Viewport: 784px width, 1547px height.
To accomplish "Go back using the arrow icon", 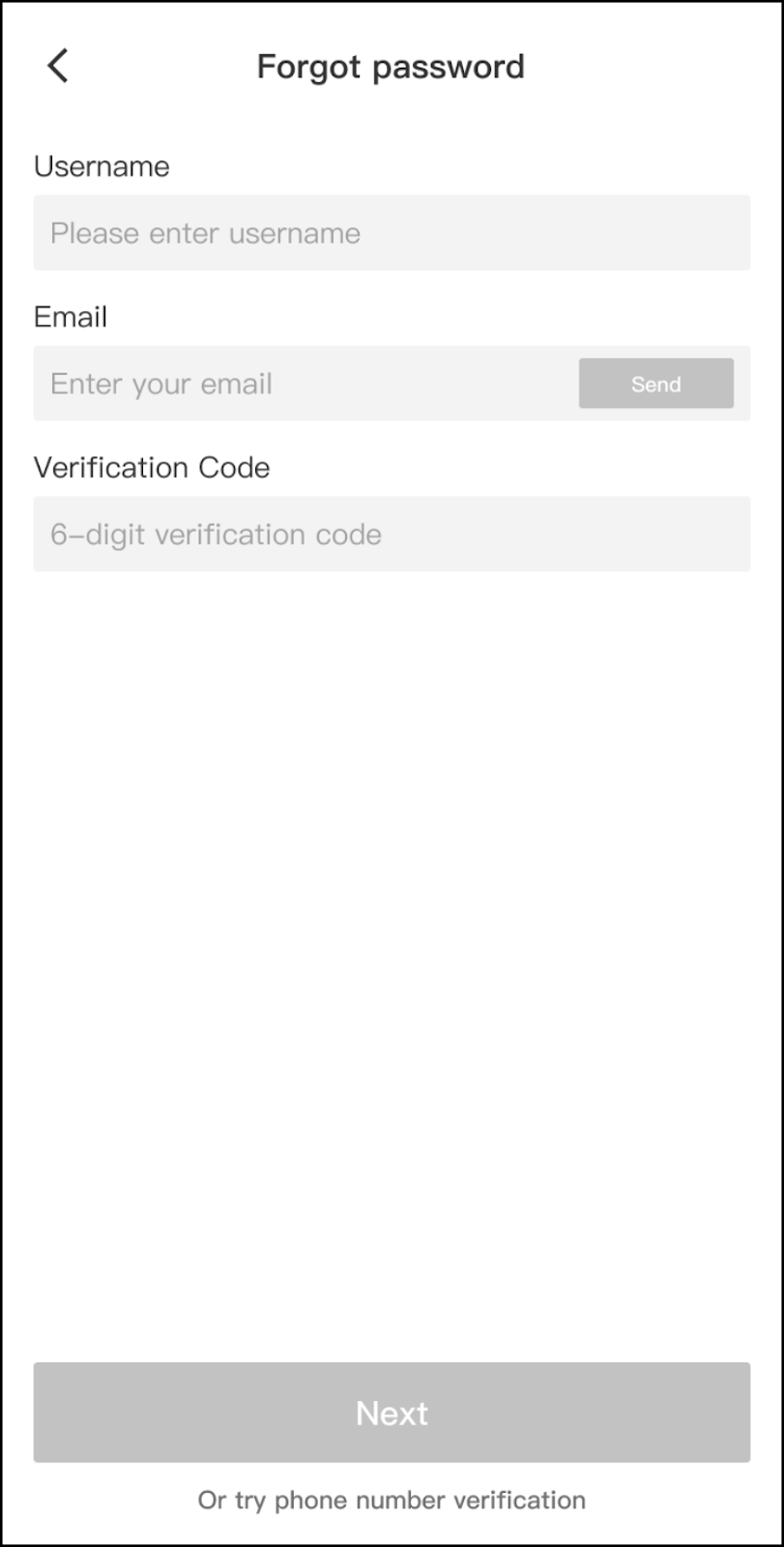I will pos(58,67).
